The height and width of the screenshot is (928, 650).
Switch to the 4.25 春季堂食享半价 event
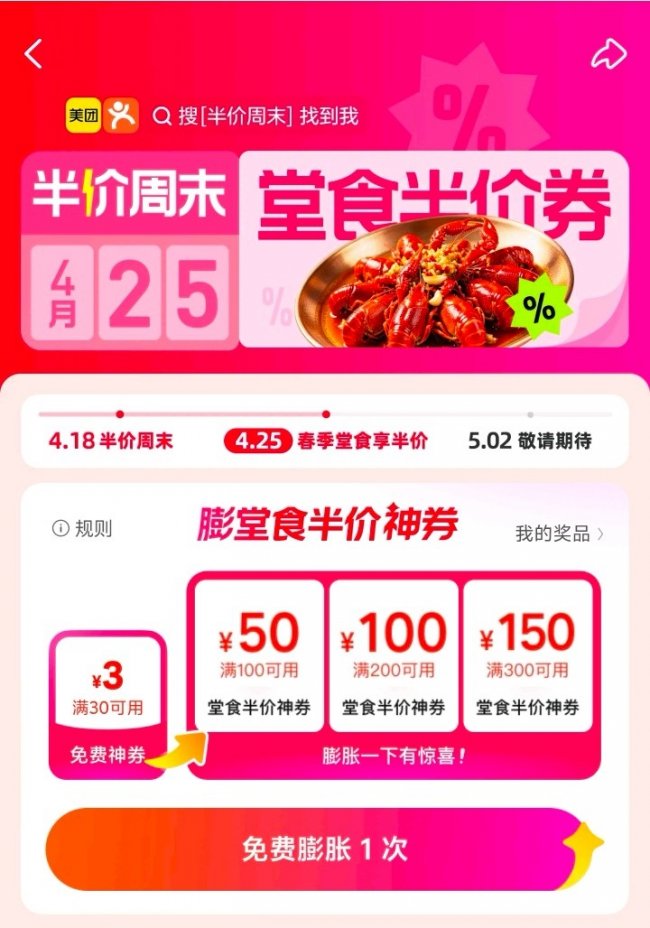(326, 441)
